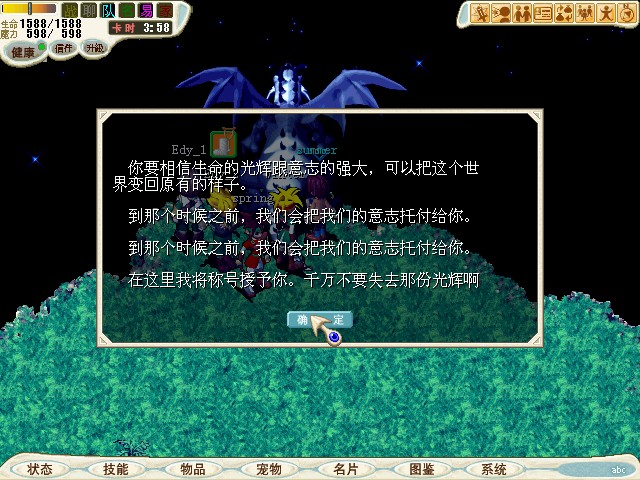Open the 状态 status menu
This screenshot has width=640, height=480.
[40, 469]
